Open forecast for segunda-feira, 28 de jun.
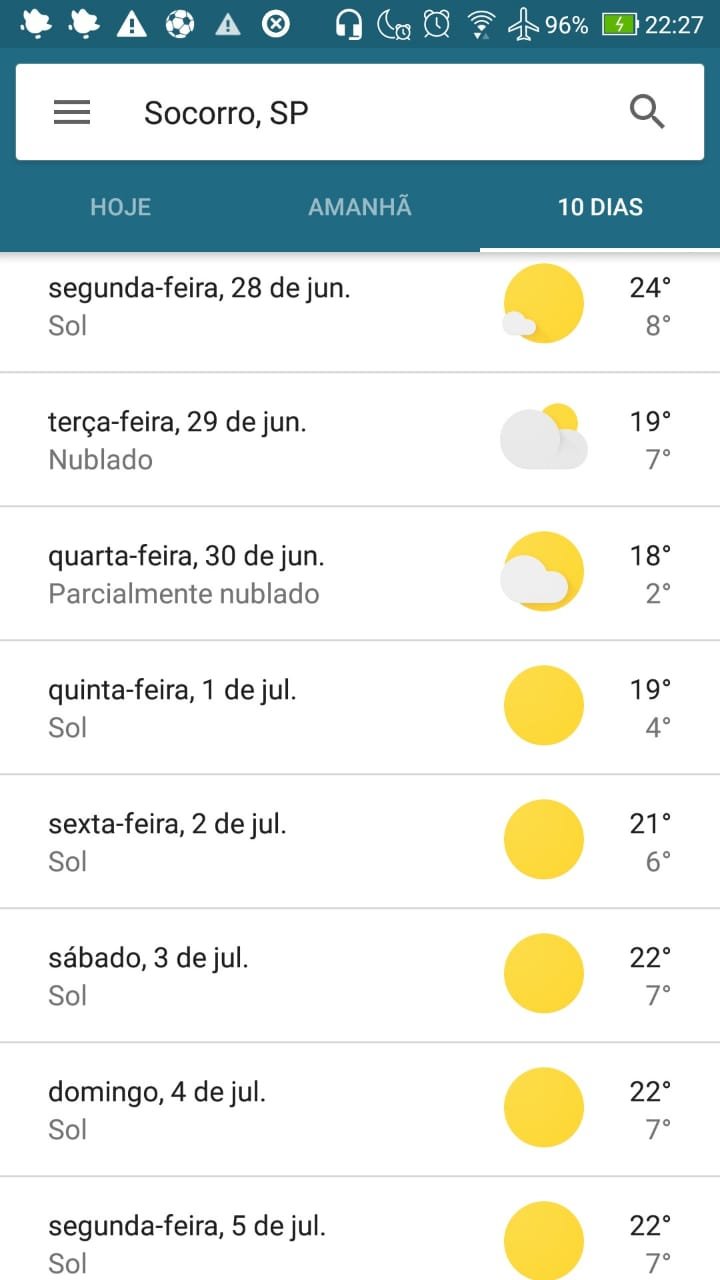Viewport: 720px width, 1280px height. coord(360,312)
